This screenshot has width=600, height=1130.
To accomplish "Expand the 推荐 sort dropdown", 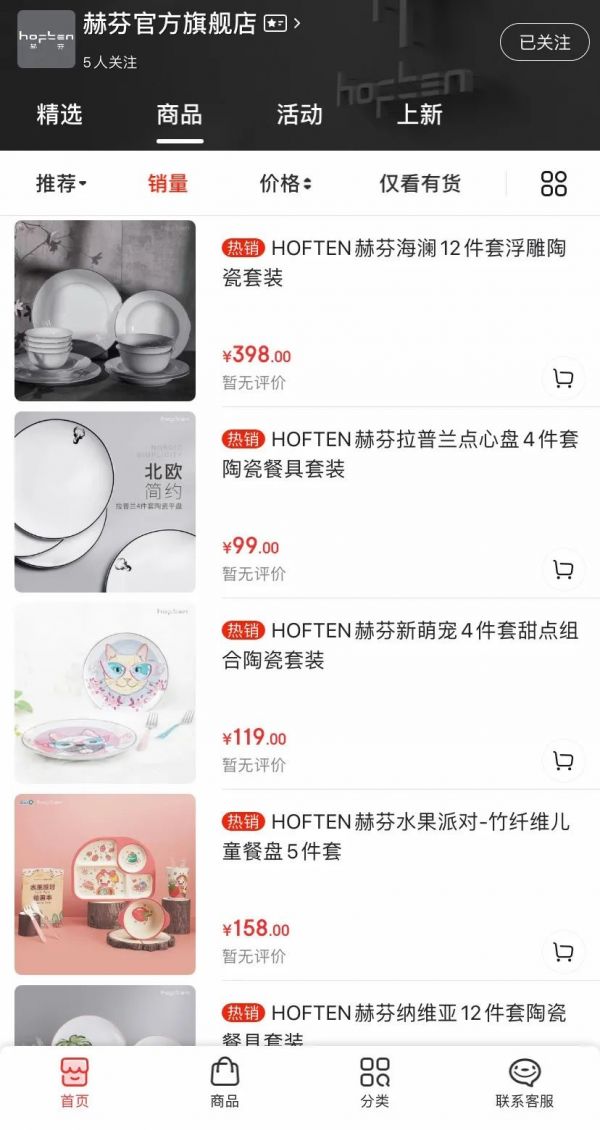I will point(61,183).
